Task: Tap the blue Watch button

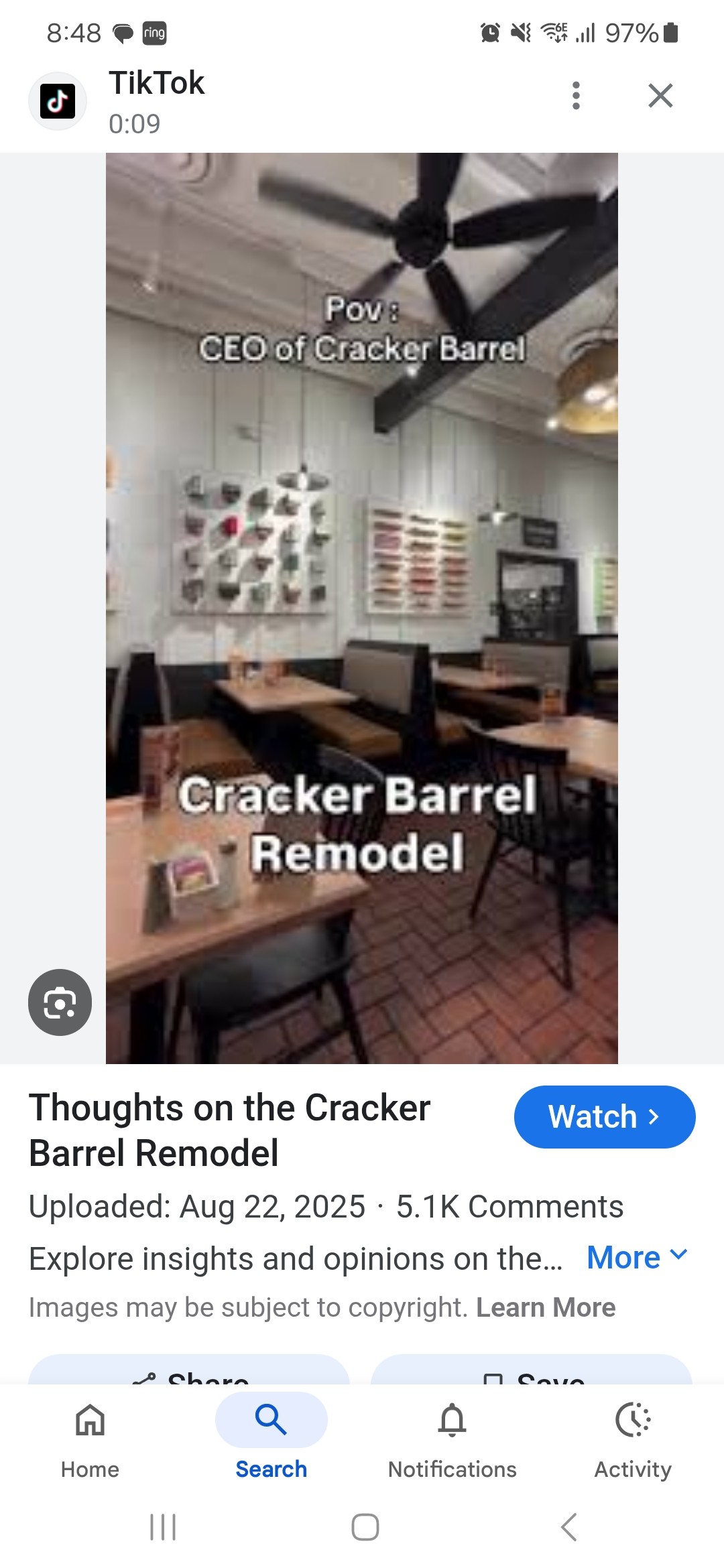Action: [x=605, y=1117]
